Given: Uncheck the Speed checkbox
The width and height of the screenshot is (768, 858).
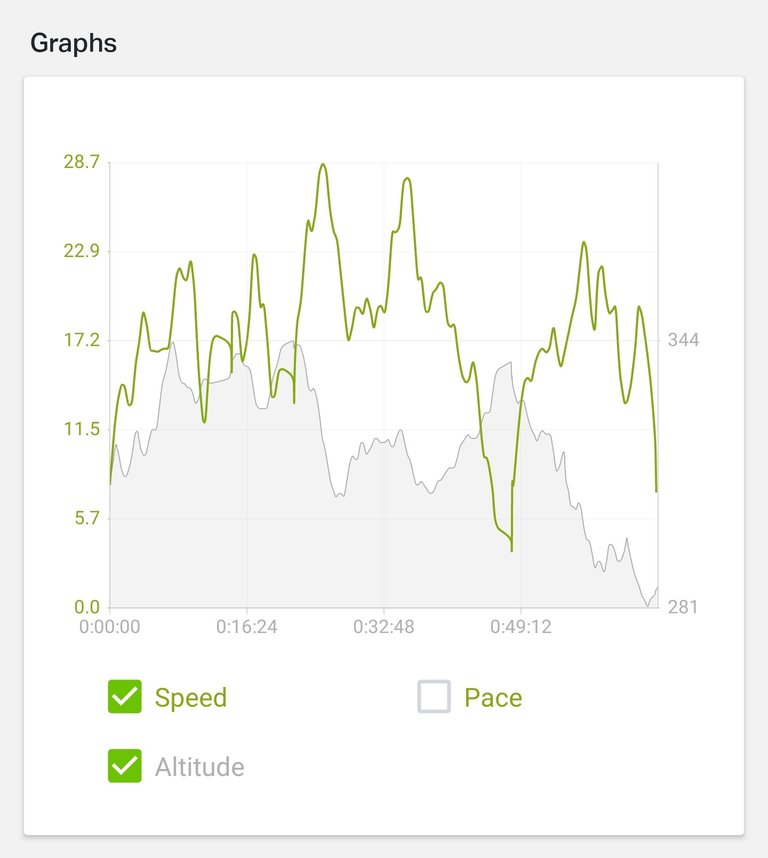Looking at the screenshot, I should pos(125,697).
